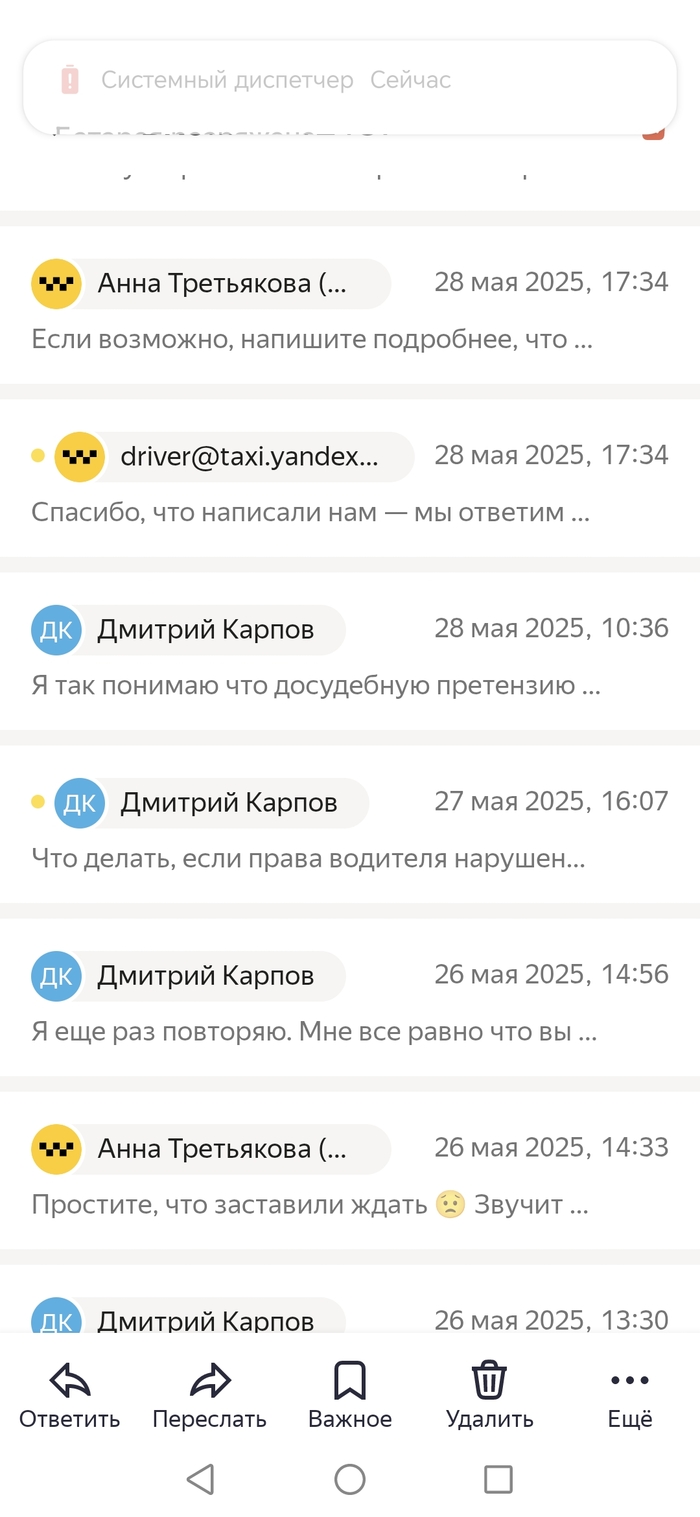Delete the email with Удалить
The height and width of the screenshot is (1517, 700).
pyautogui.click(x=489, y=1395)
